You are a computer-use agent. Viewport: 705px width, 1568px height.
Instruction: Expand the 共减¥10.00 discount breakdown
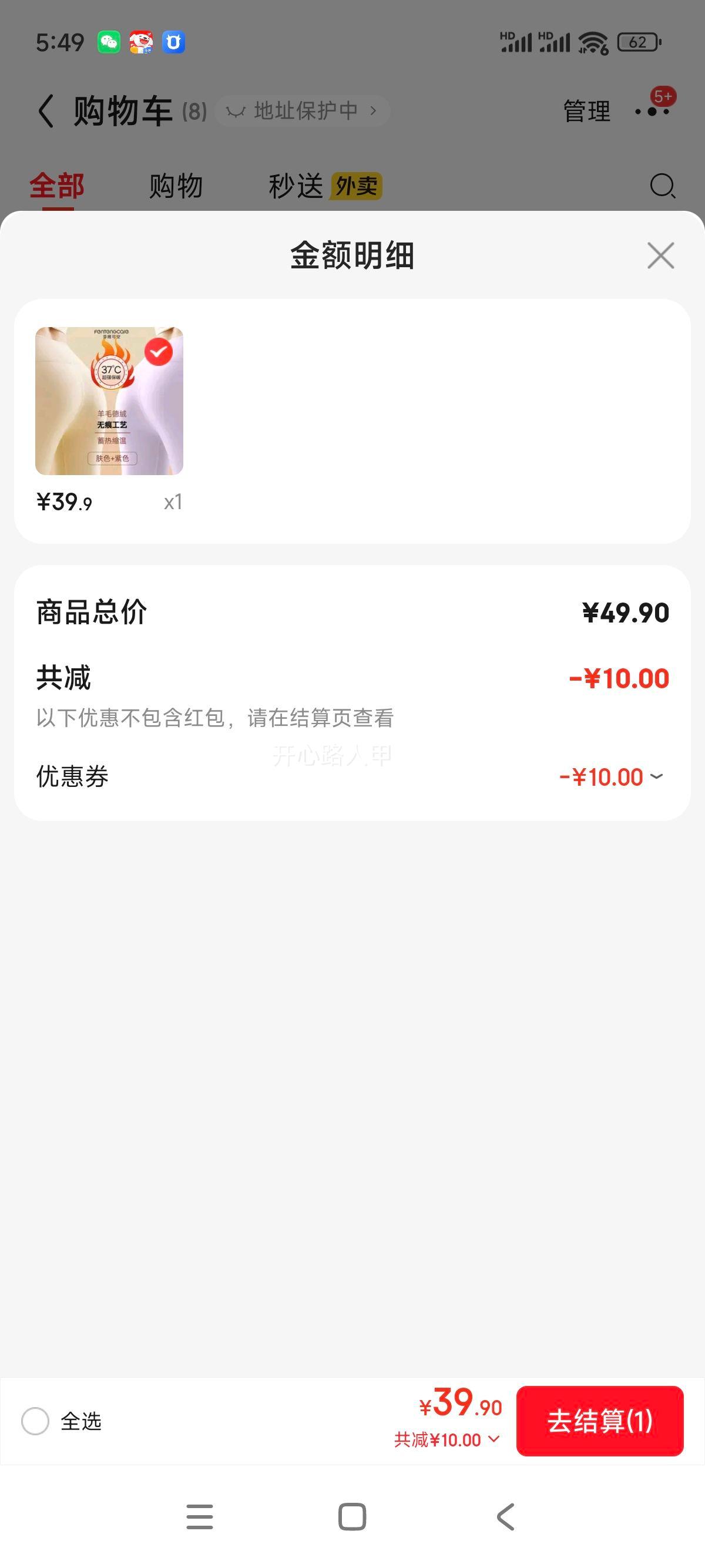click(493, 1441)
